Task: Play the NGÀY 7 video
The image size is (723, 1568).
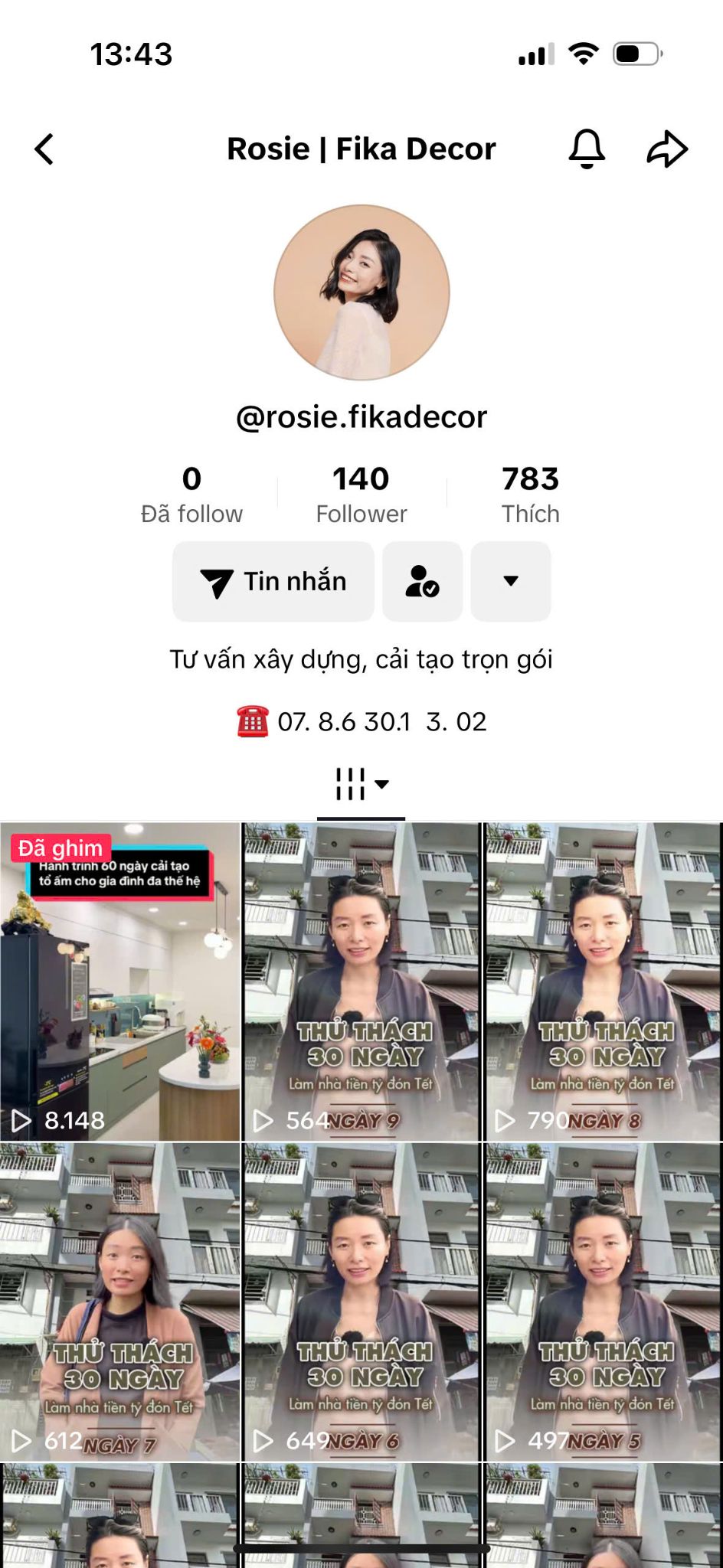Action: pos(120,1302)
